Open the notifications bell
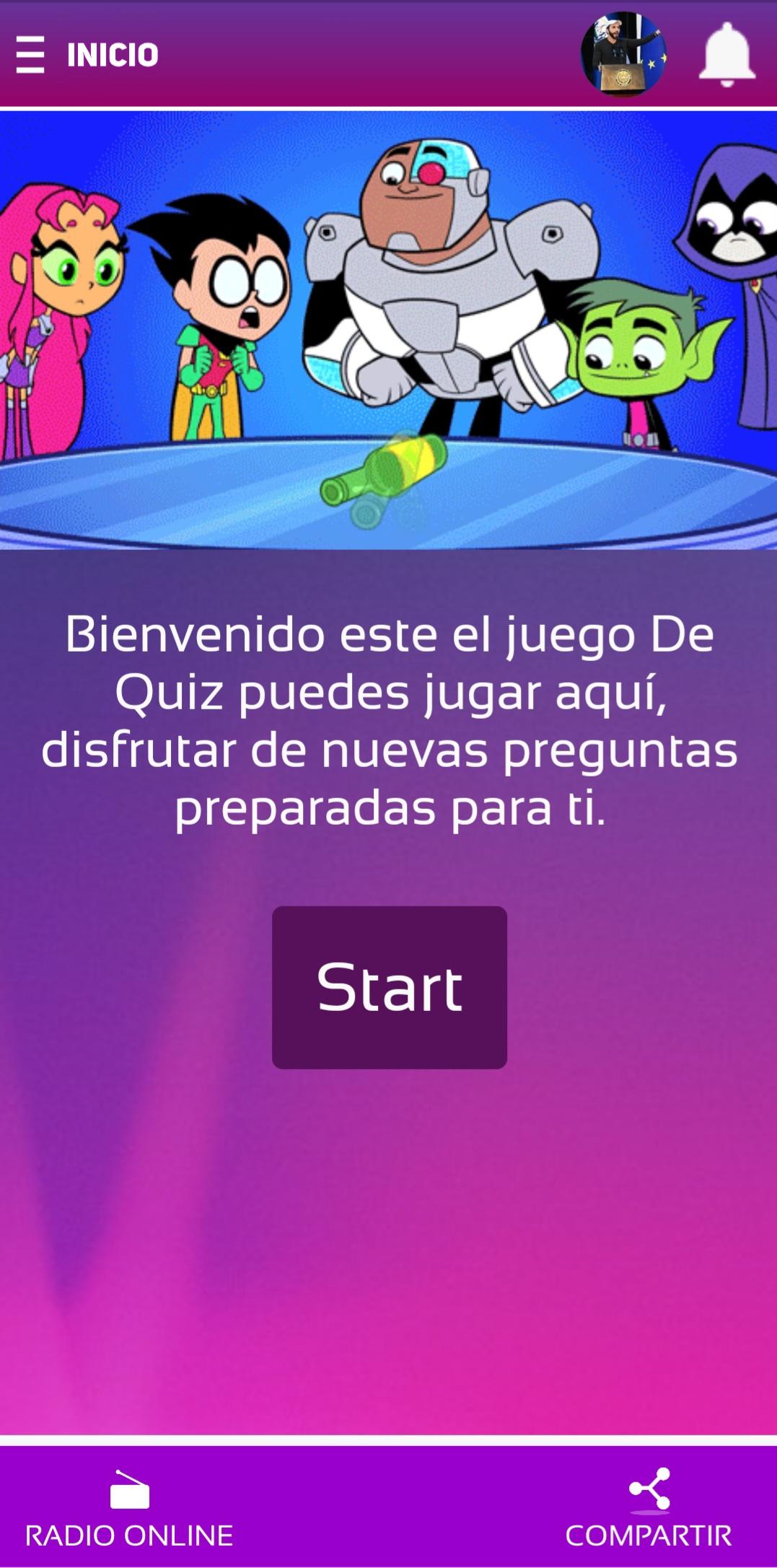Image resolution: width=777 pixels, height=1568 pixels. [x=726, y=55]
